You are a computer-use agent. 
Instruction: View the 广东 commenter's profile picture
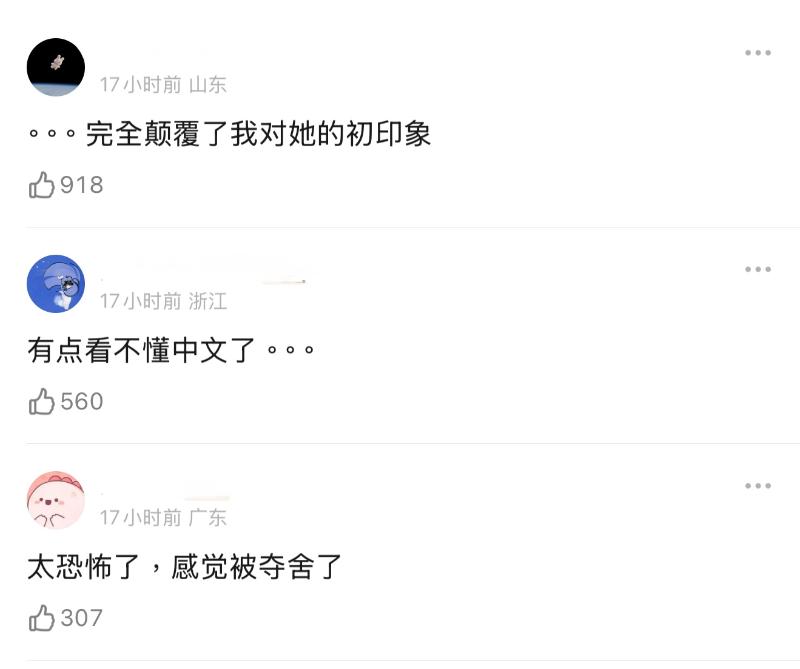coord(56,500)
